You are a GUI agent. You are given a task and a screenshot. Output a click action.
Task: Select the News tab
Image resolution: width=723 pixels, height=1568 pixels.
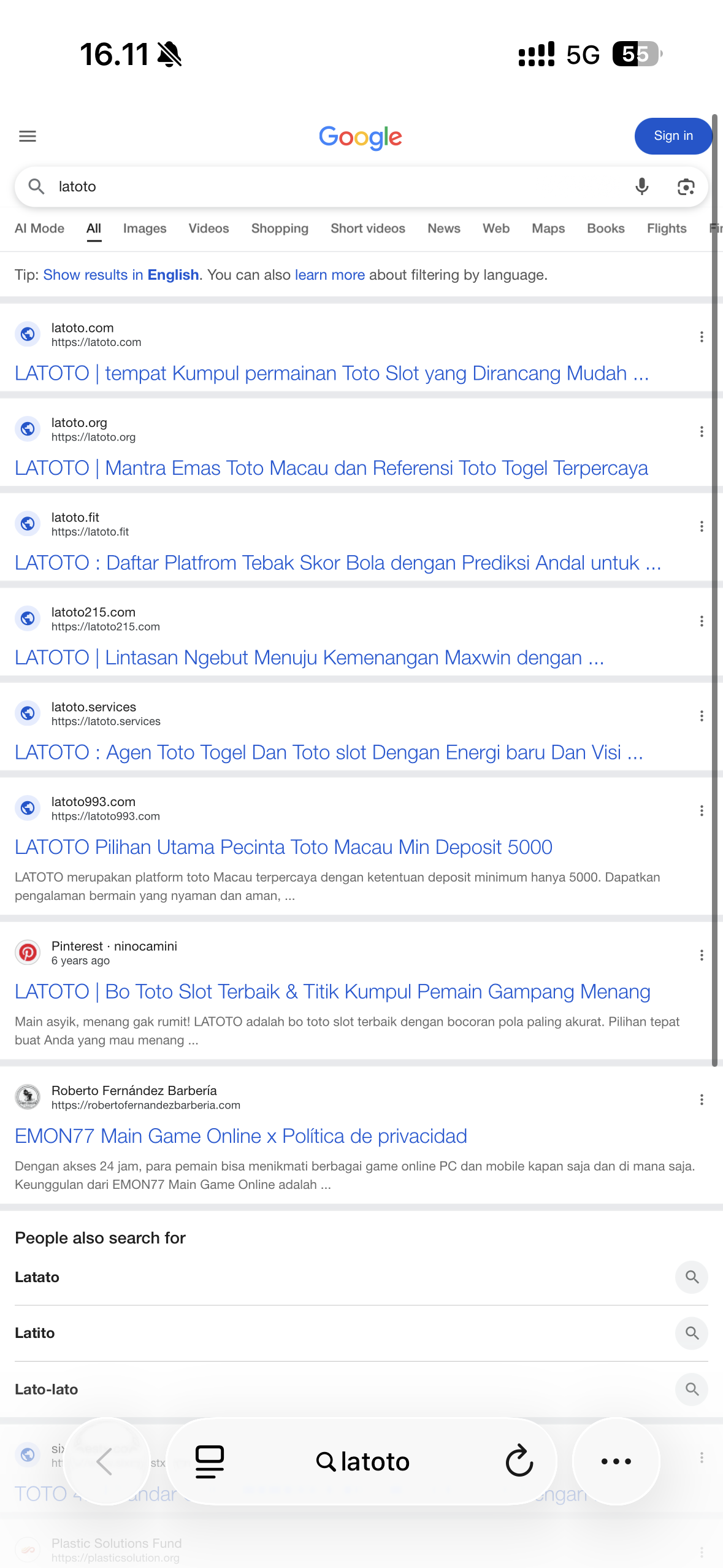444,229
